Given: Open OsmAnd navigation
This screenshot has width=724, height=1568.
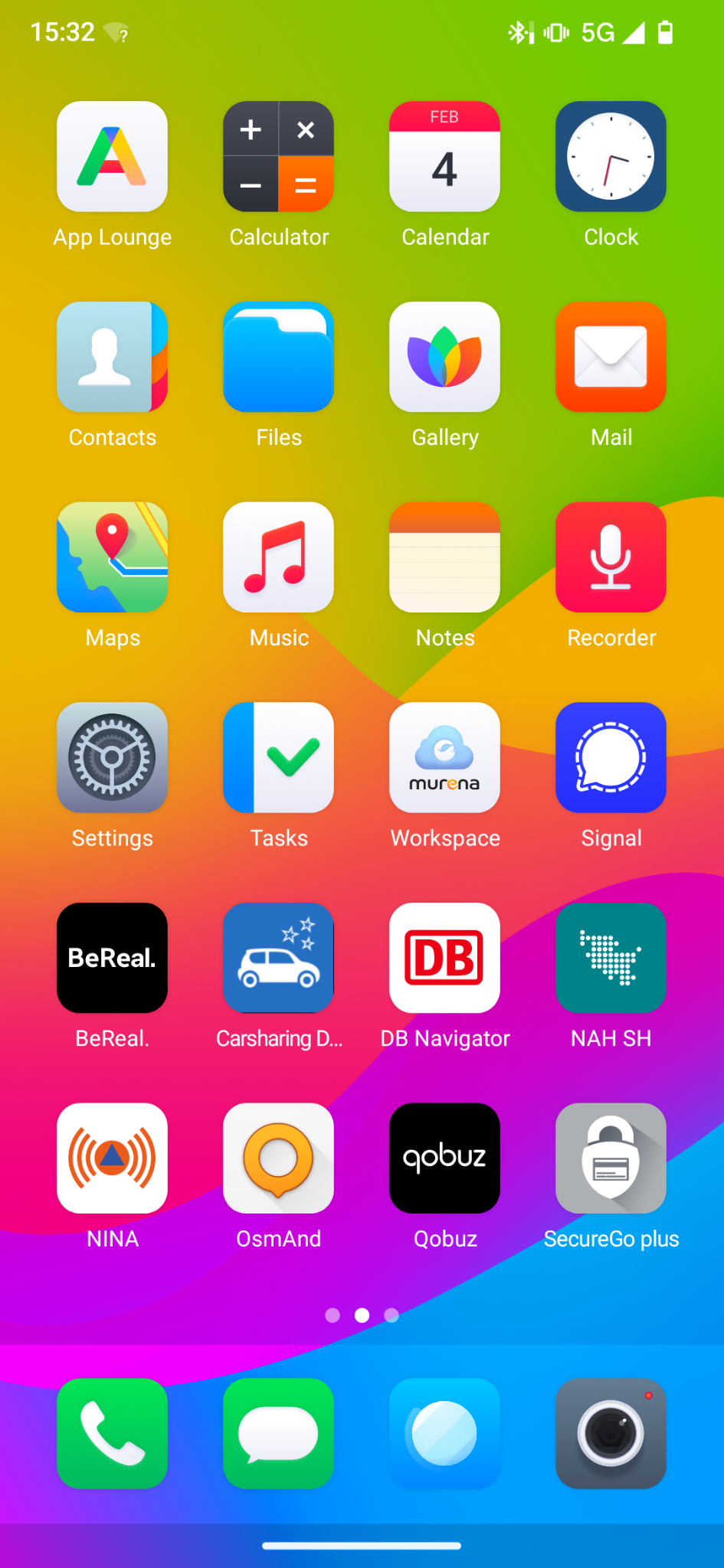Looking at the screenshot, I should click(278, 1158).
